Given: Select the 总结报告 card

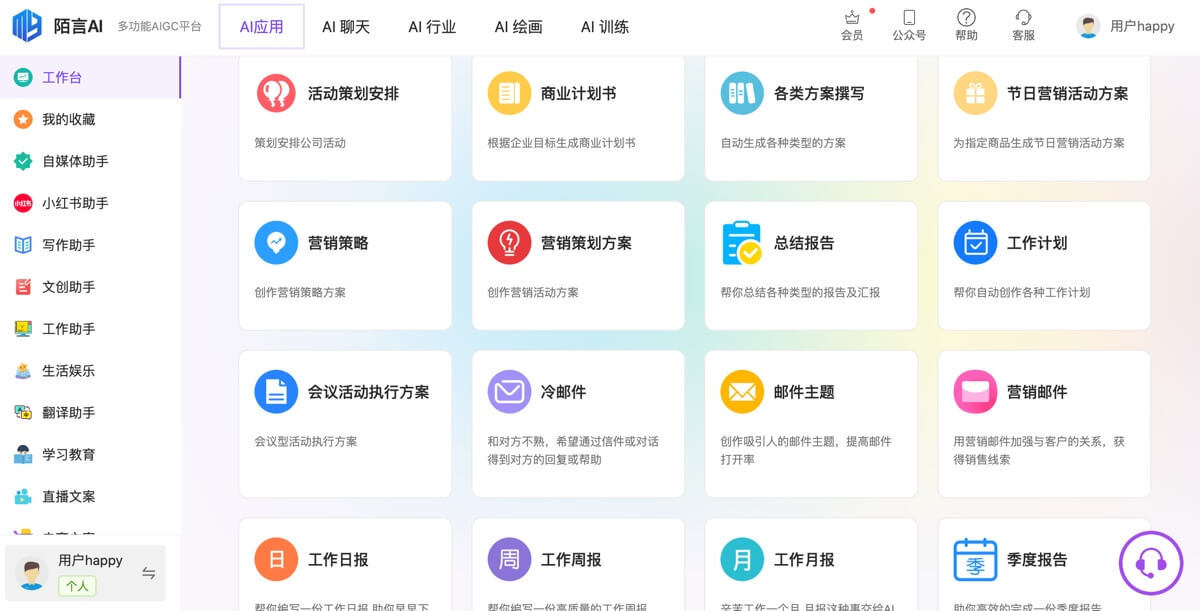Looking at the screenshot, I should tap(811, 265).
